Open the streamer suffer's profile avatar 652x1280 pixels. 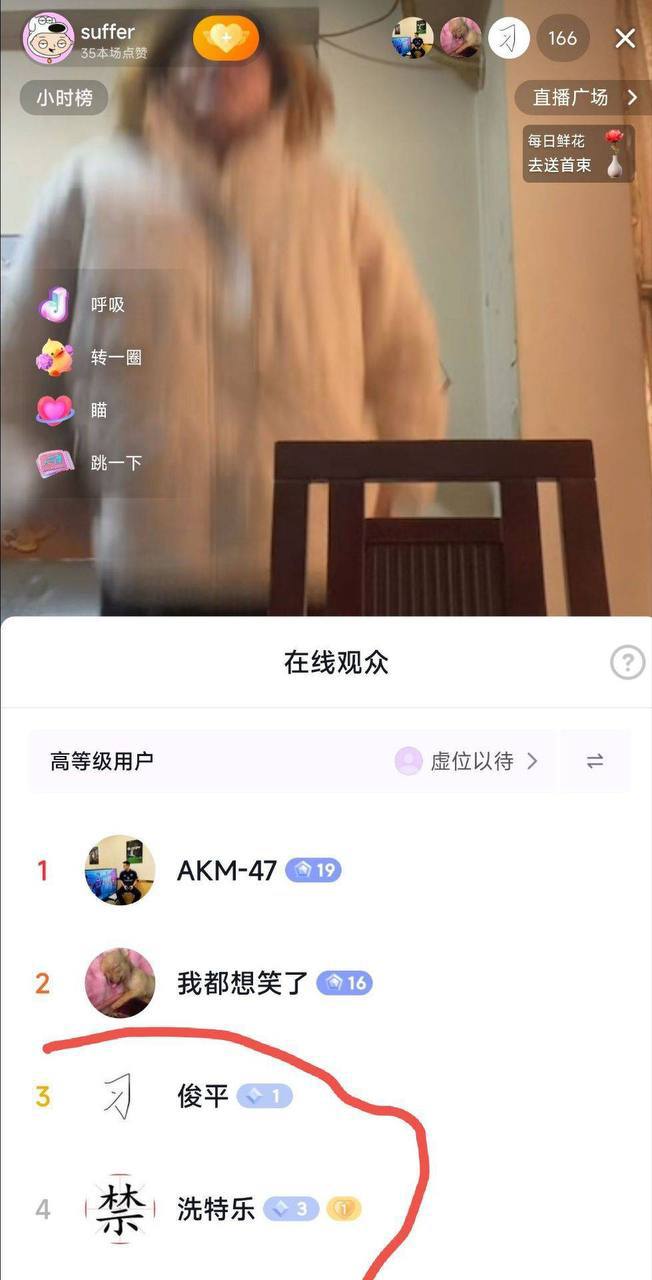click(x=47, y=39)
